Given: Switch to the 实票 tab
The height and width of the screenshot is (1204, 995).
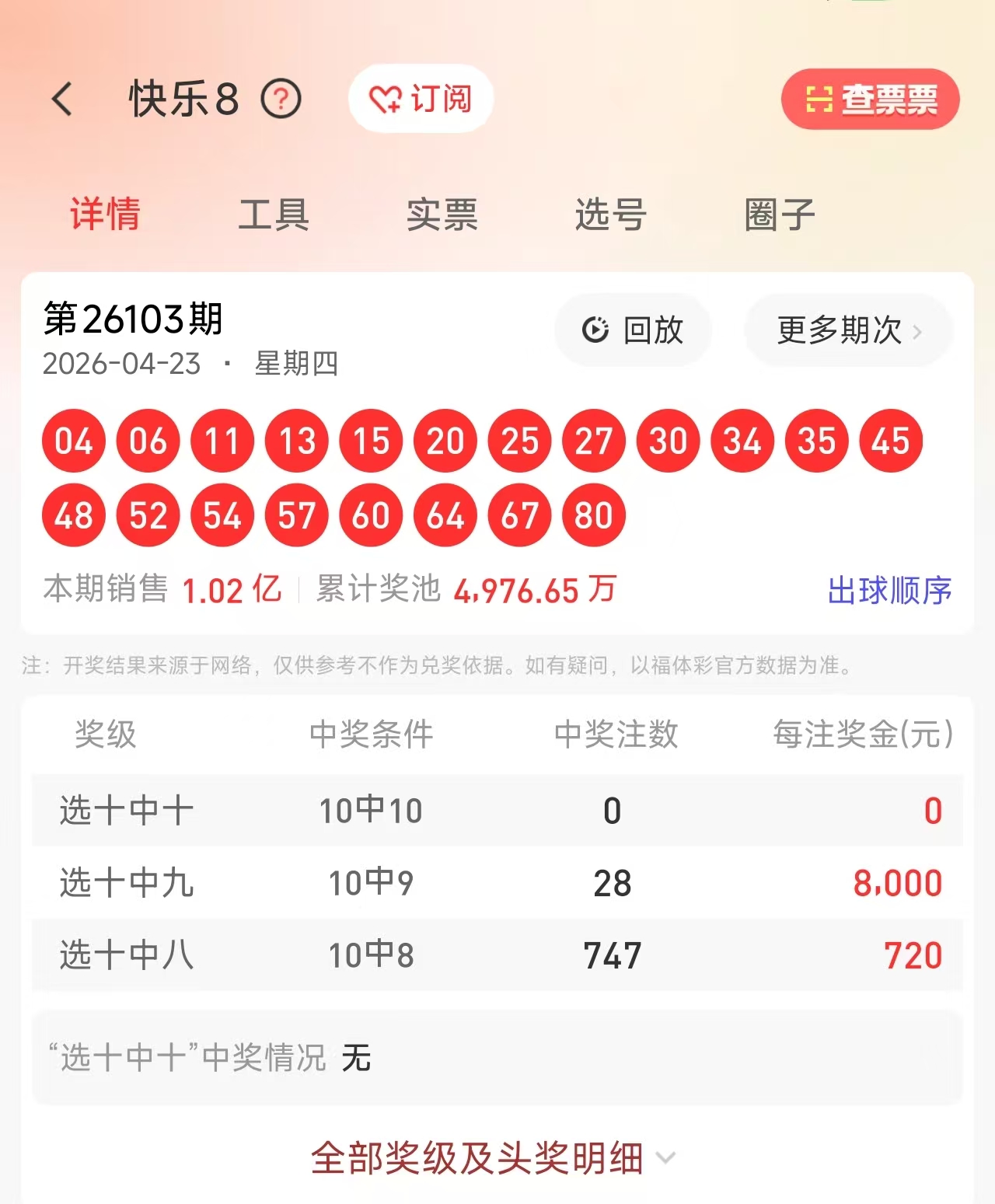Looking at the screenshot, I should point(442,215).
